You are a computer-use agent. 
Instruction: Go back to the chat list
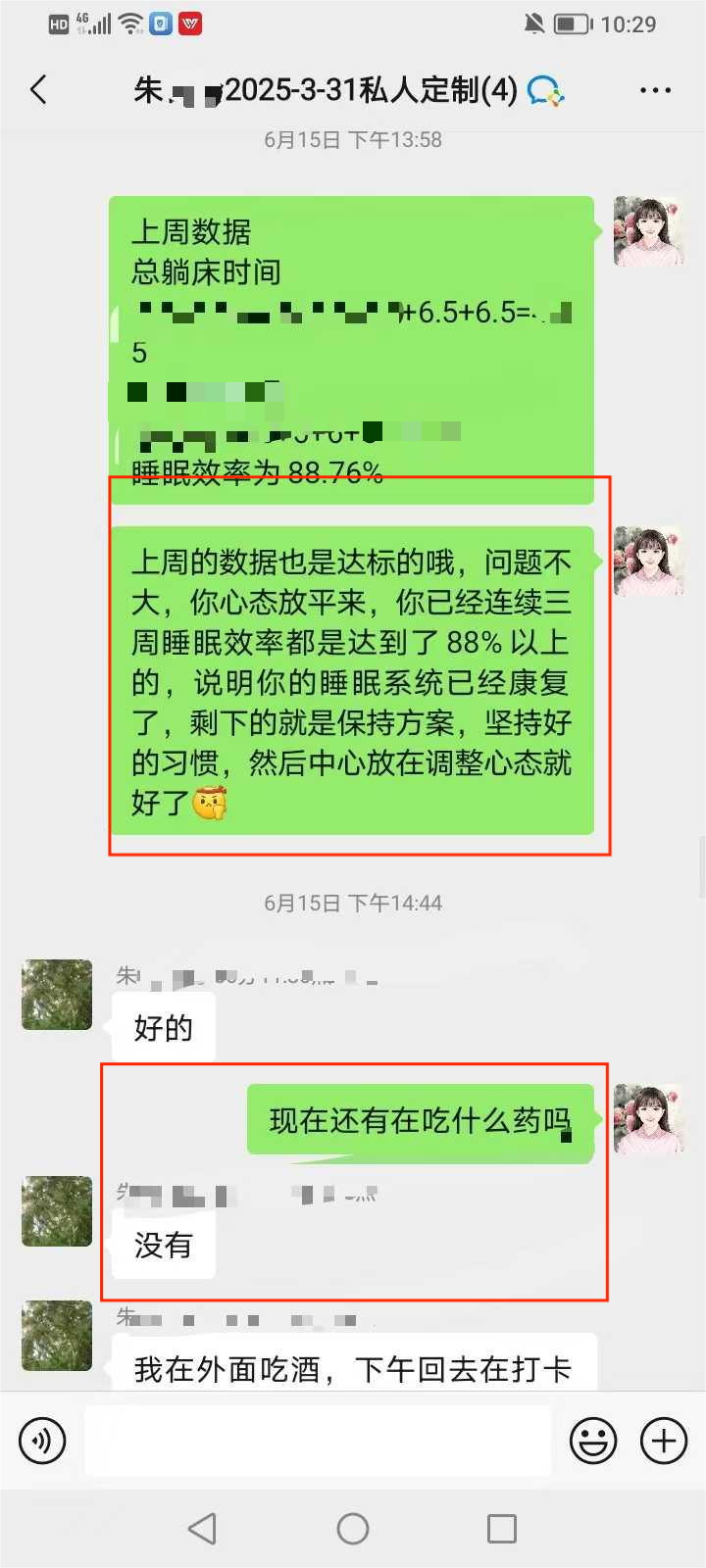click(x=39, y=90)
